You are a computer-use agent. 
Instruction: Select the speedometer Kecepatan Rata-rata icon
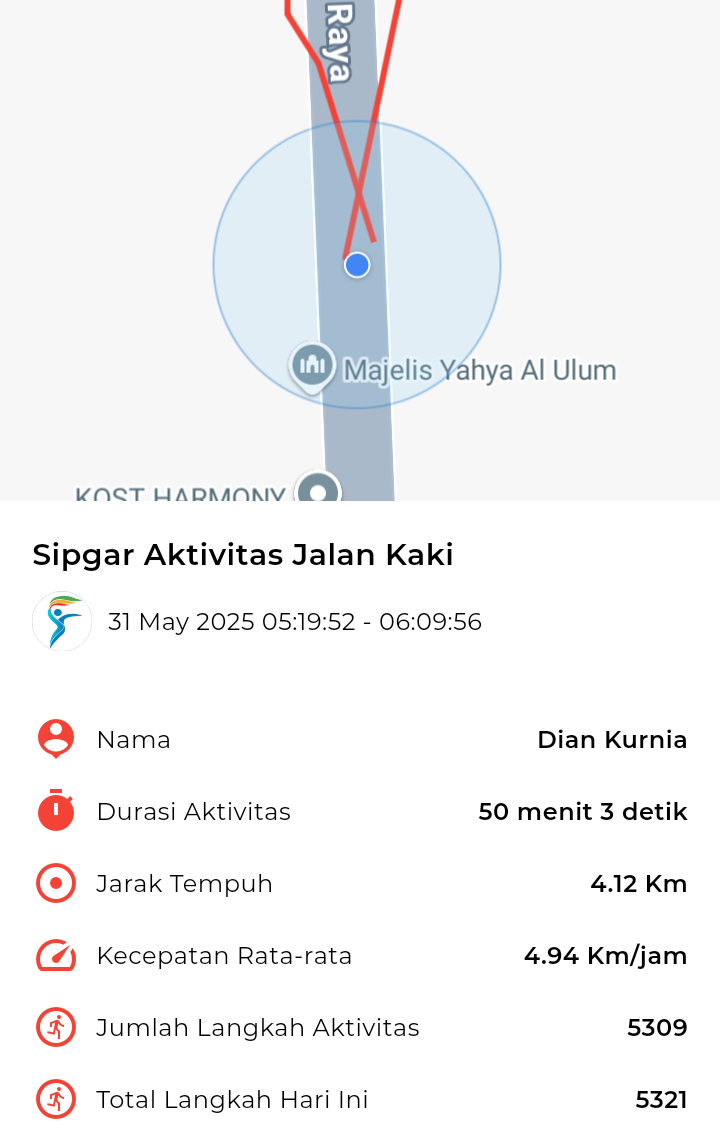(x=55, y=955)
